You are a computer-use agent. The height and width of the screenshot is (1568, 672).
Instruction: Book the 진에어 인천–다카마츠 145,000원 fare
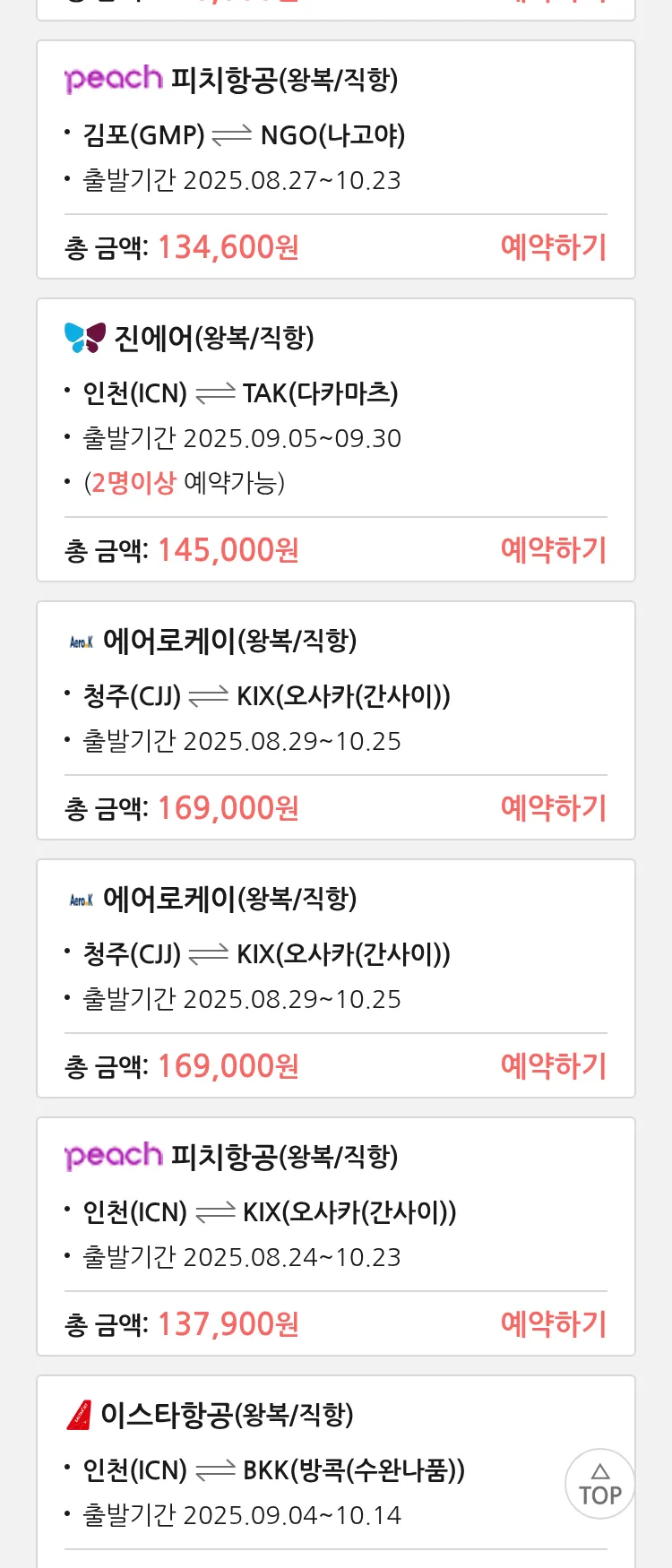click(x=553, y=550)
